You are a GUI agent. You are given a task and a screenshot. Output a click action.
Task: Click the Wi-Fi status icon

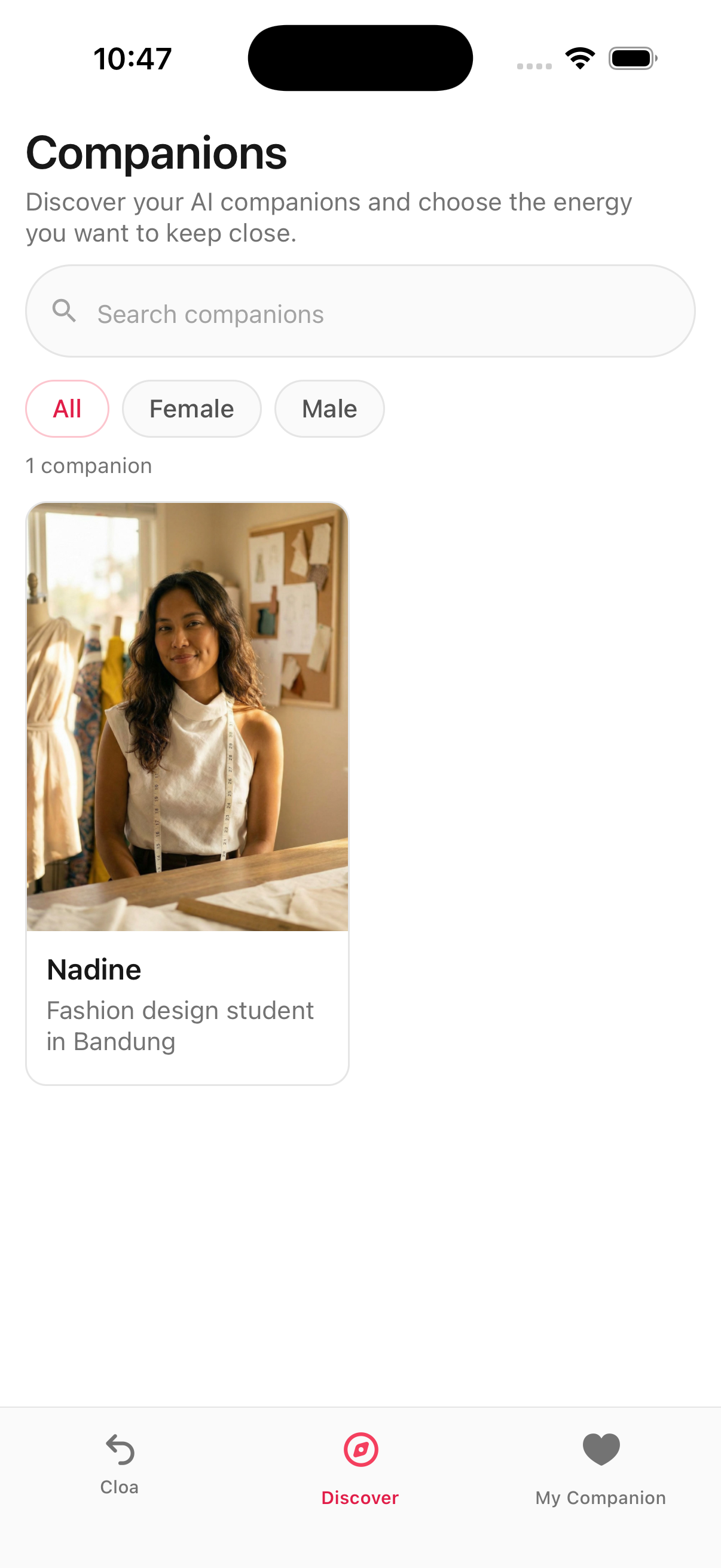(x=579, y=57)
